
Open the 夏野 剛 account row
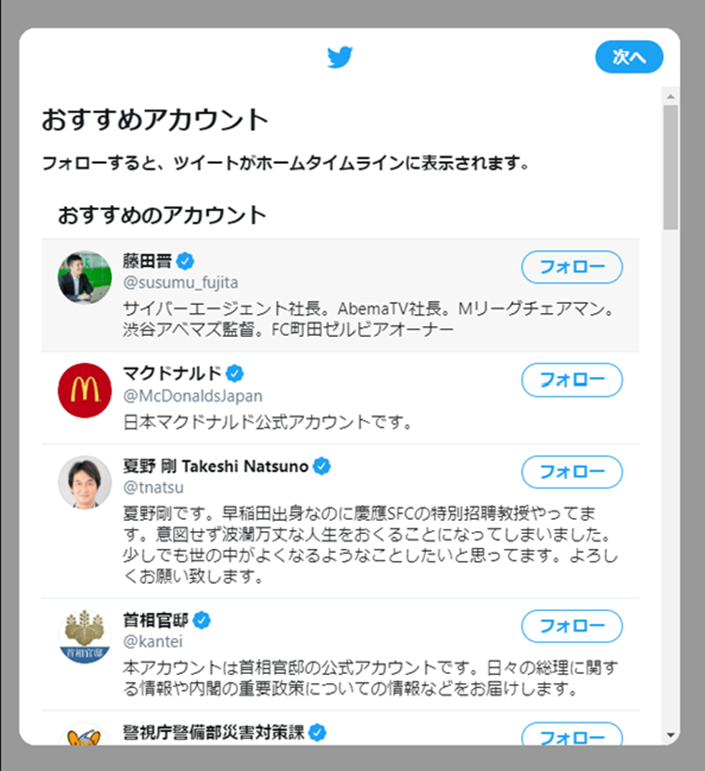(x=340, y=521)
